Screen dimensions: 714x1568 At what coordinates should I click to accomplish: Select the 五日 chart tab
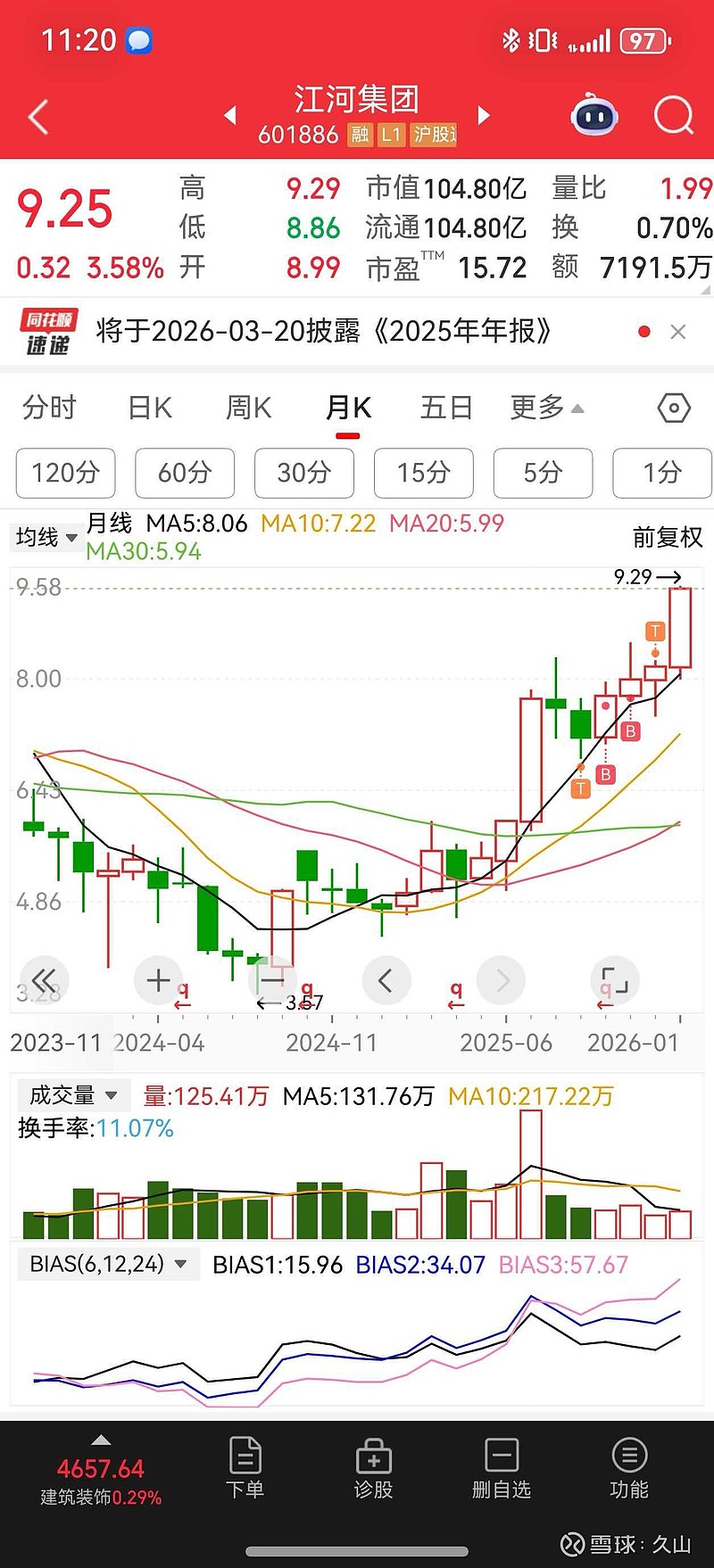click(x=446, y=409)
